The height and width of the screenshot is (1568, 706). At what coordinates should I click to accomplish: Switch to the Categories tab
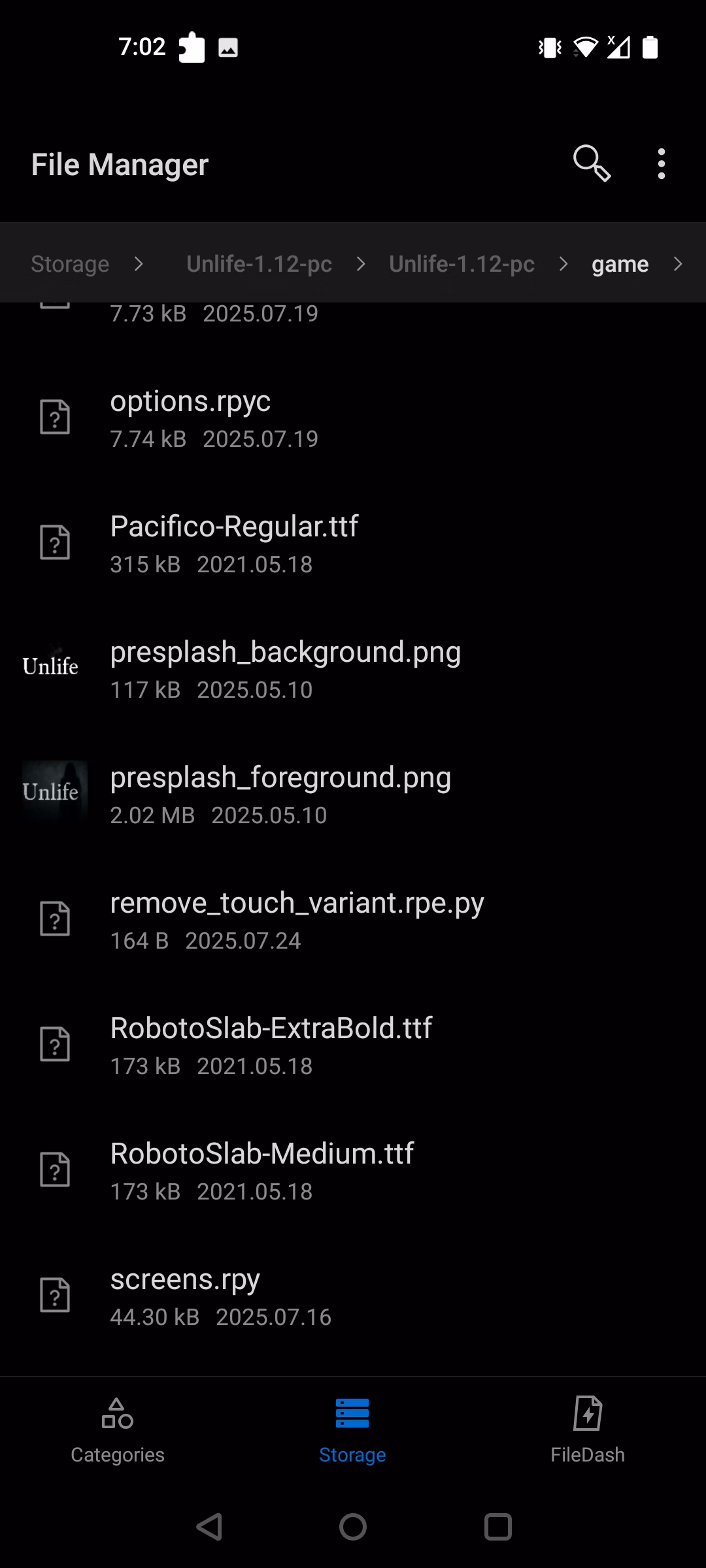point(118,1429)
